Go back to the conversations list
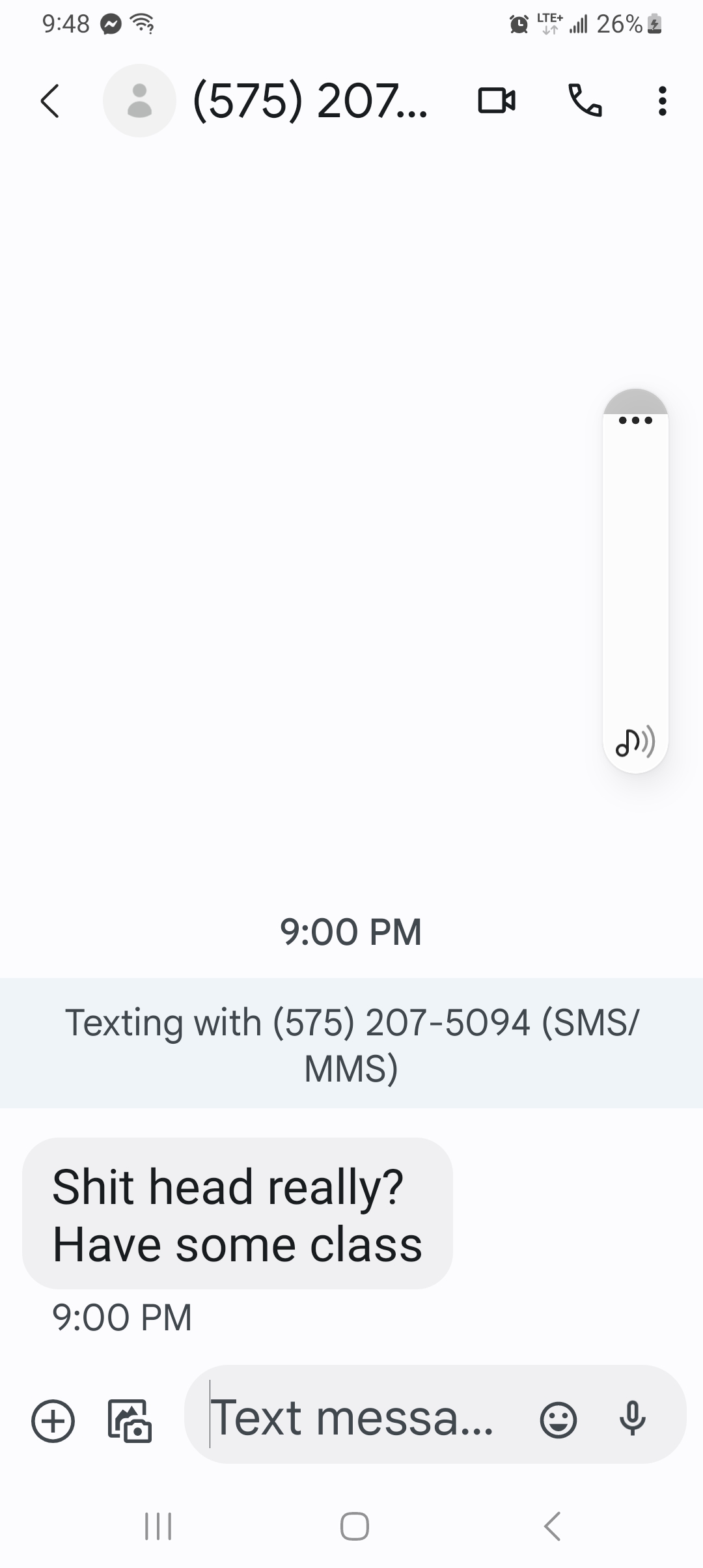This screenshot has height=1568, width=703. (x=50, y=101)
